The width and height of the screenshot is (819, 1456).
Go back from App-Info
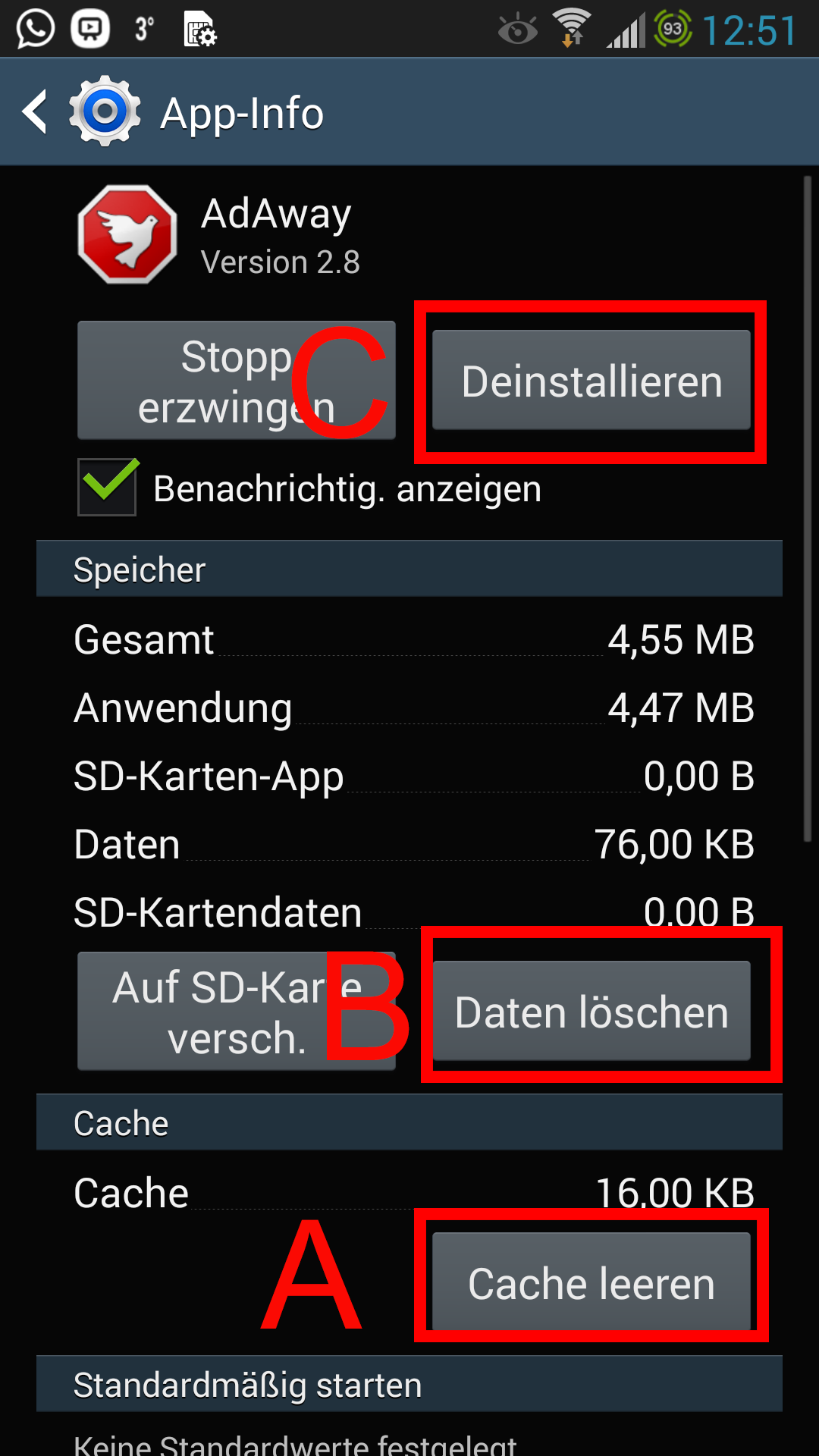point(35,112)
